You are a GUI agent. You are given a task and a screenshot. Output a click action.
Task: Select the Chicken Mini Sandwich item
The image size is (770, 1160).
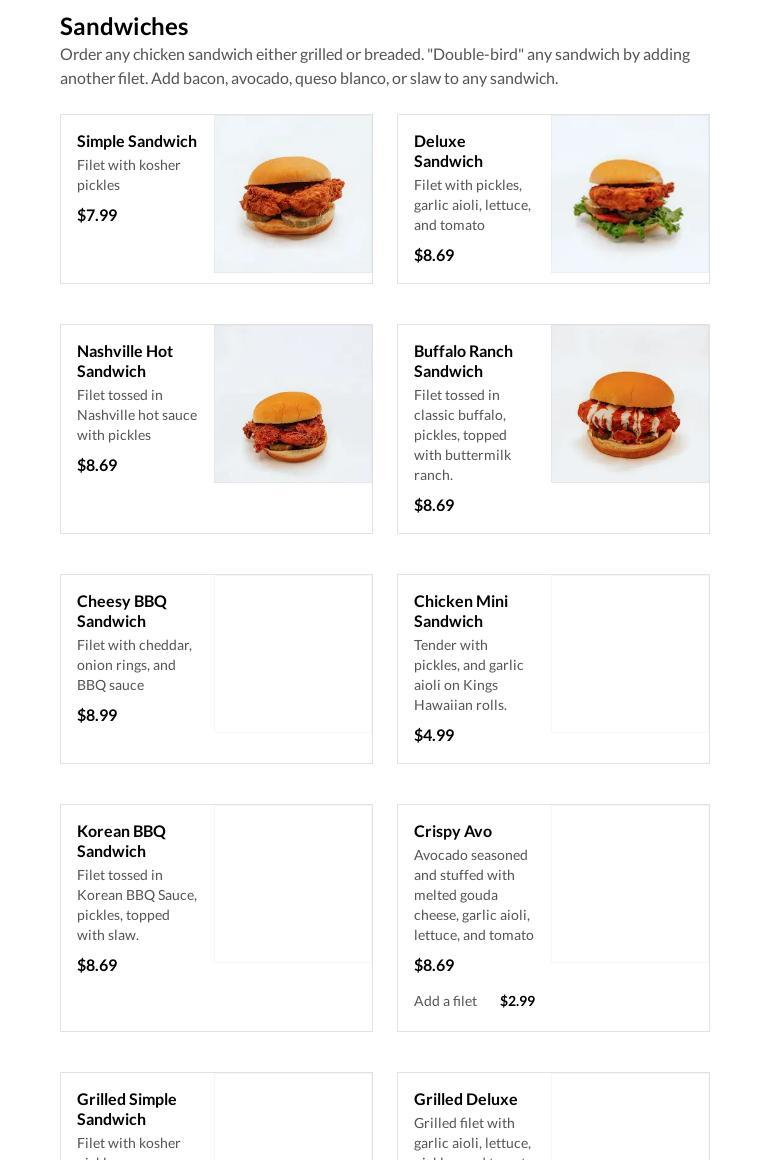pos(553,668)
